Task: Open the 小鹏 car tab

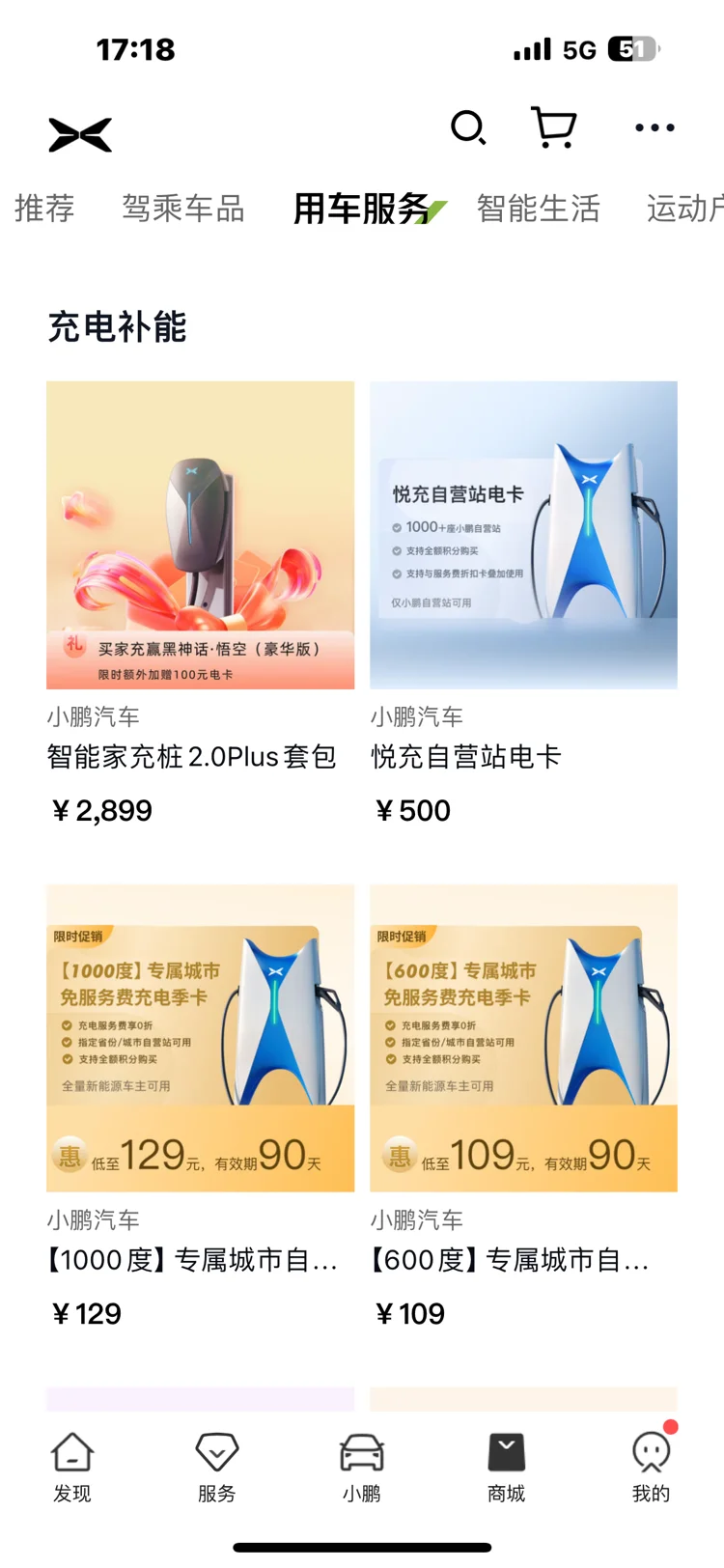Action: tap(362, 1468)
